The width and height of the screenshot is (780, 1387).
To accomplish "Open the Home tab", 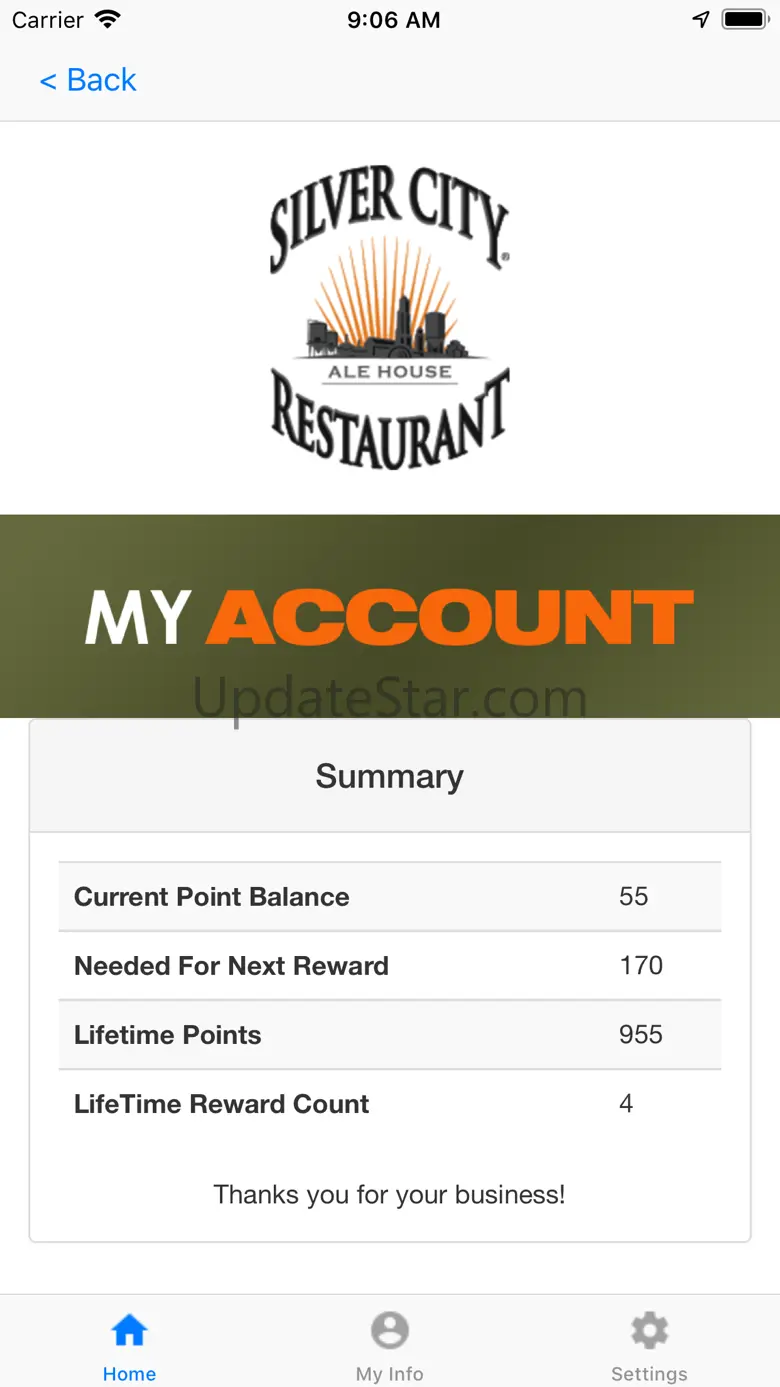I will click(x=129, y=1343).
